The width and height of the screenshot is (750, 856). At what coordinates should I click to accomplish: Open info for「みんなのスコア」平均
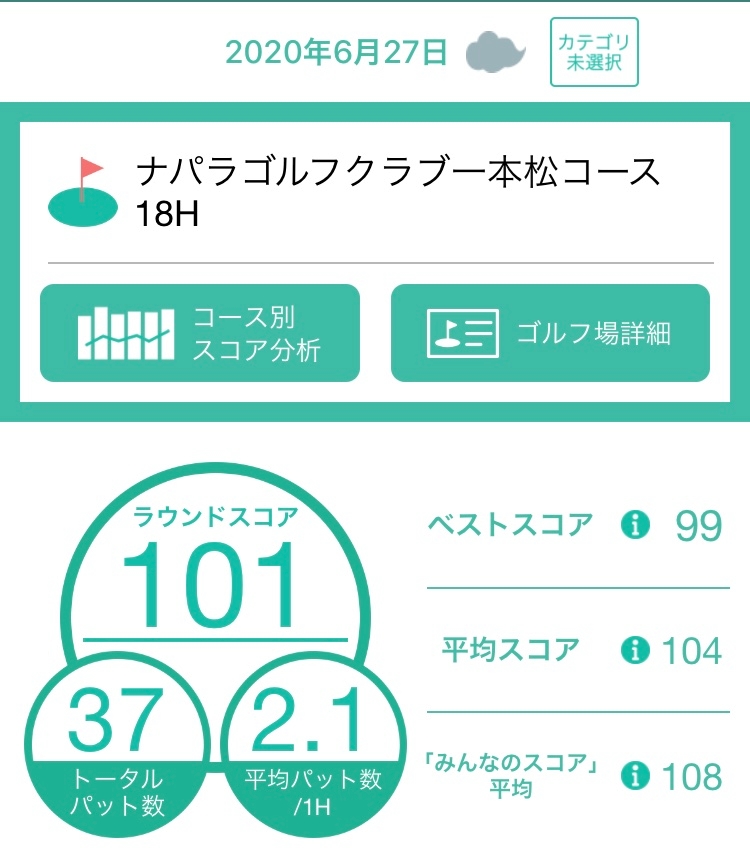click(x=635, y=776)
